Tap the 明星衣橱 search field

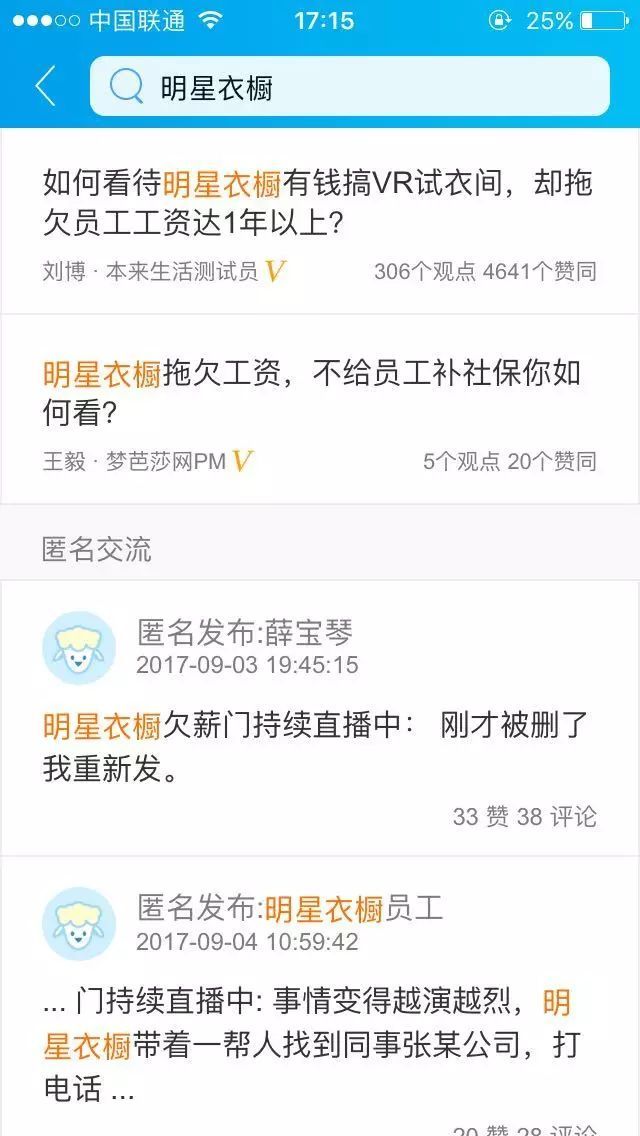click(x=350, y=87)
